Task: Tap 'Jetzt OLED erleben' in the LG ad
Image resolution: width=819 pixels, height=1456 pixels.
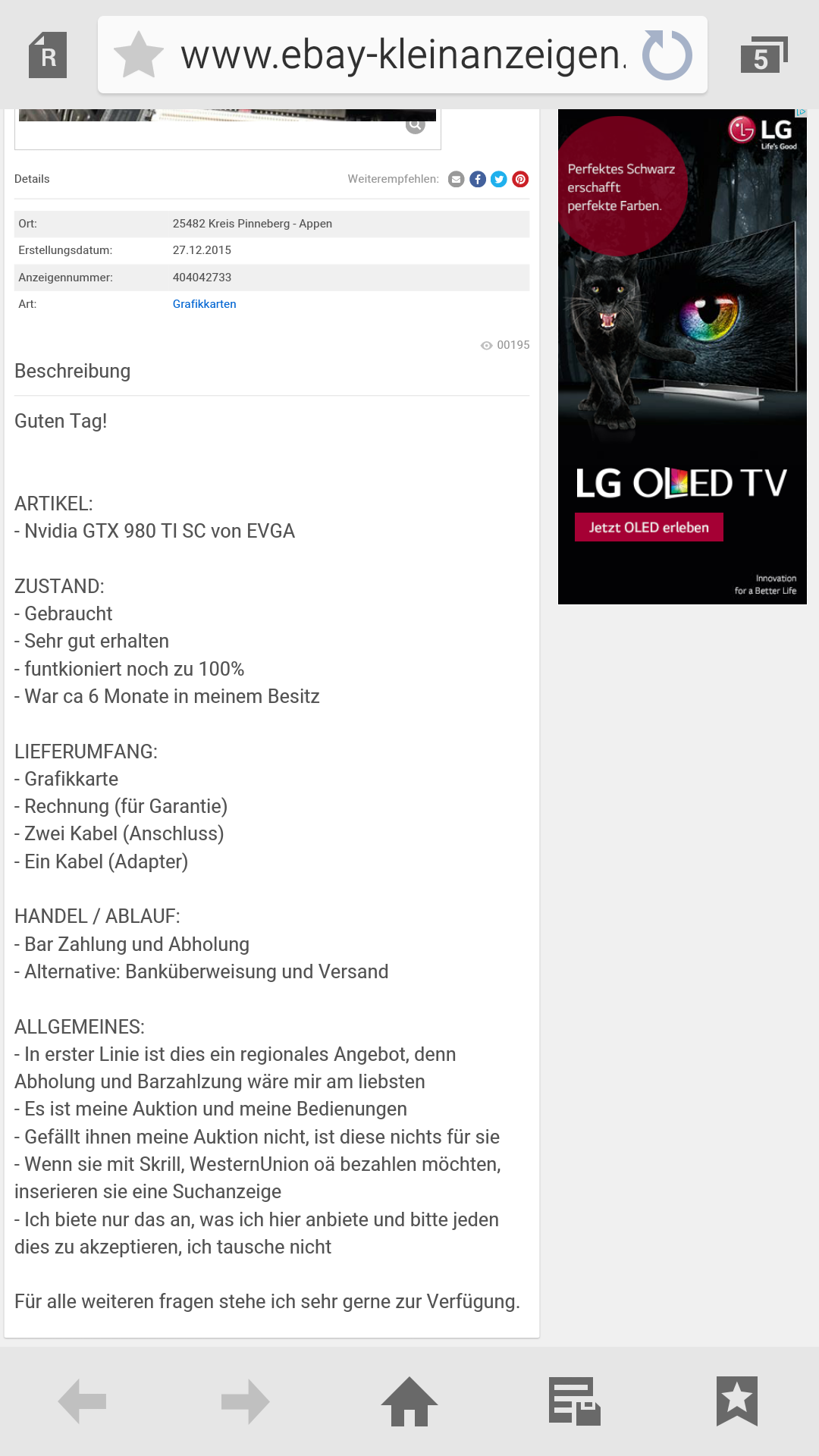Action: coord(649,527)
